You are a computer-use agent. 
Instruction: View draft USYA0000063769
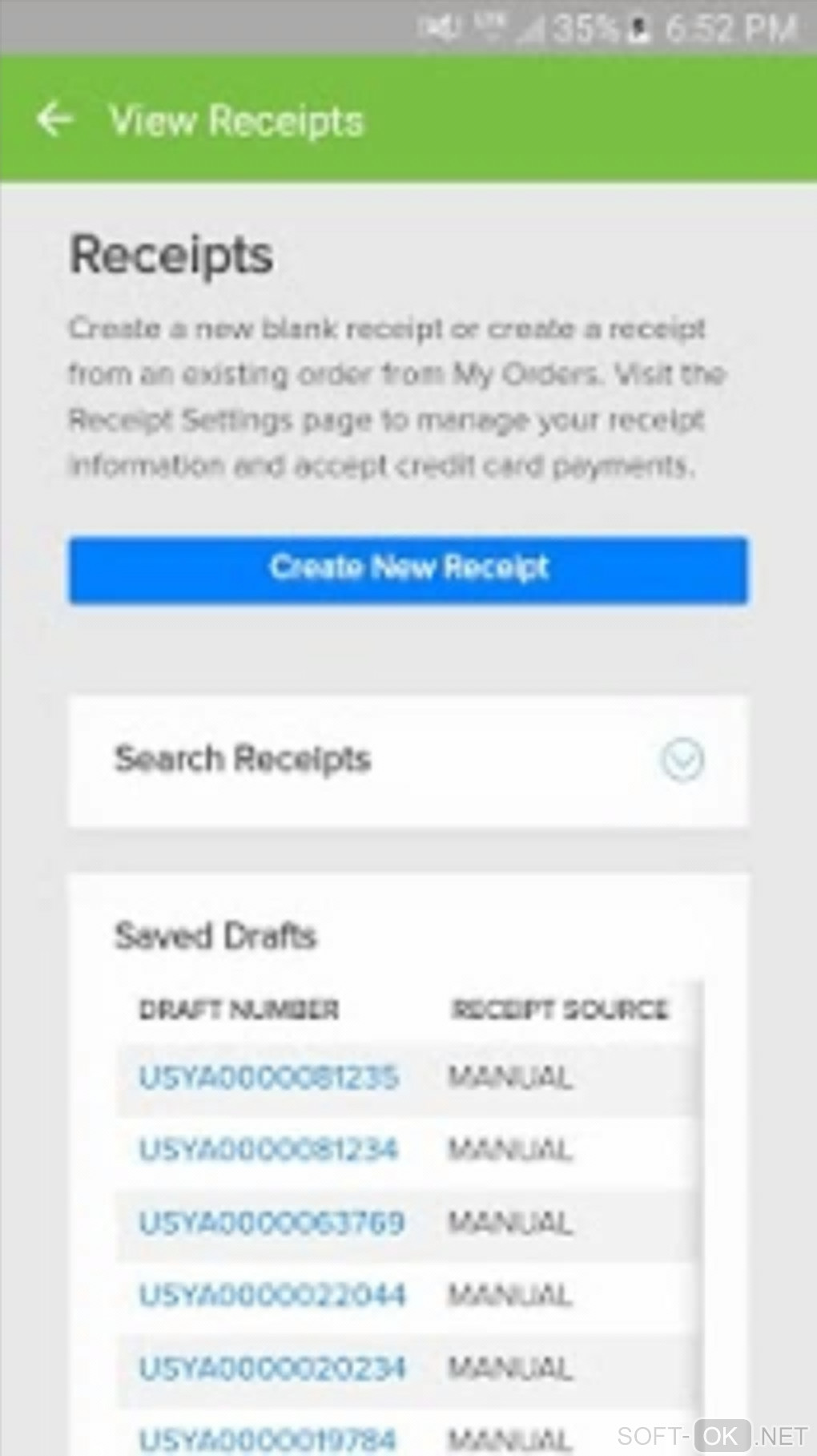tap(272, 1223)
